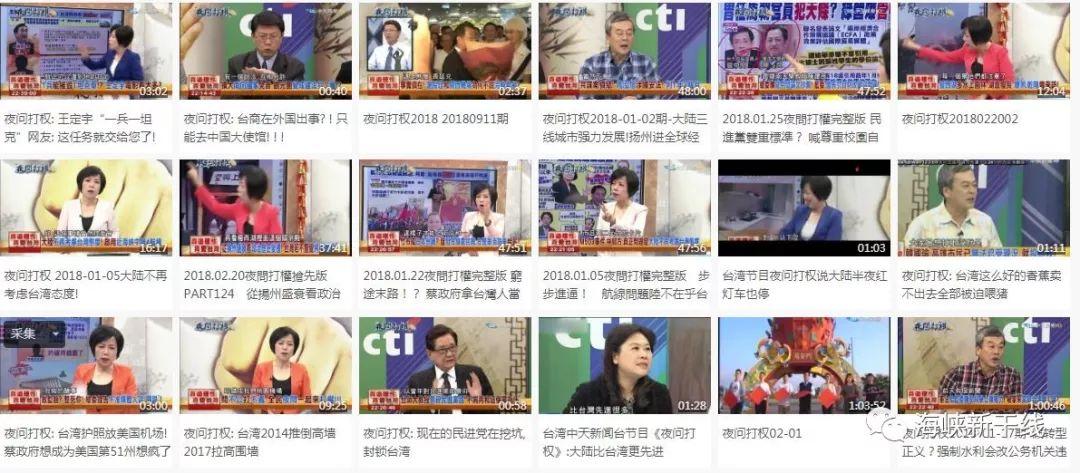Open 2018.01.25夜問打權完整版 video
The height and width of the screenshot is (473, 1080).
[804, 50]
